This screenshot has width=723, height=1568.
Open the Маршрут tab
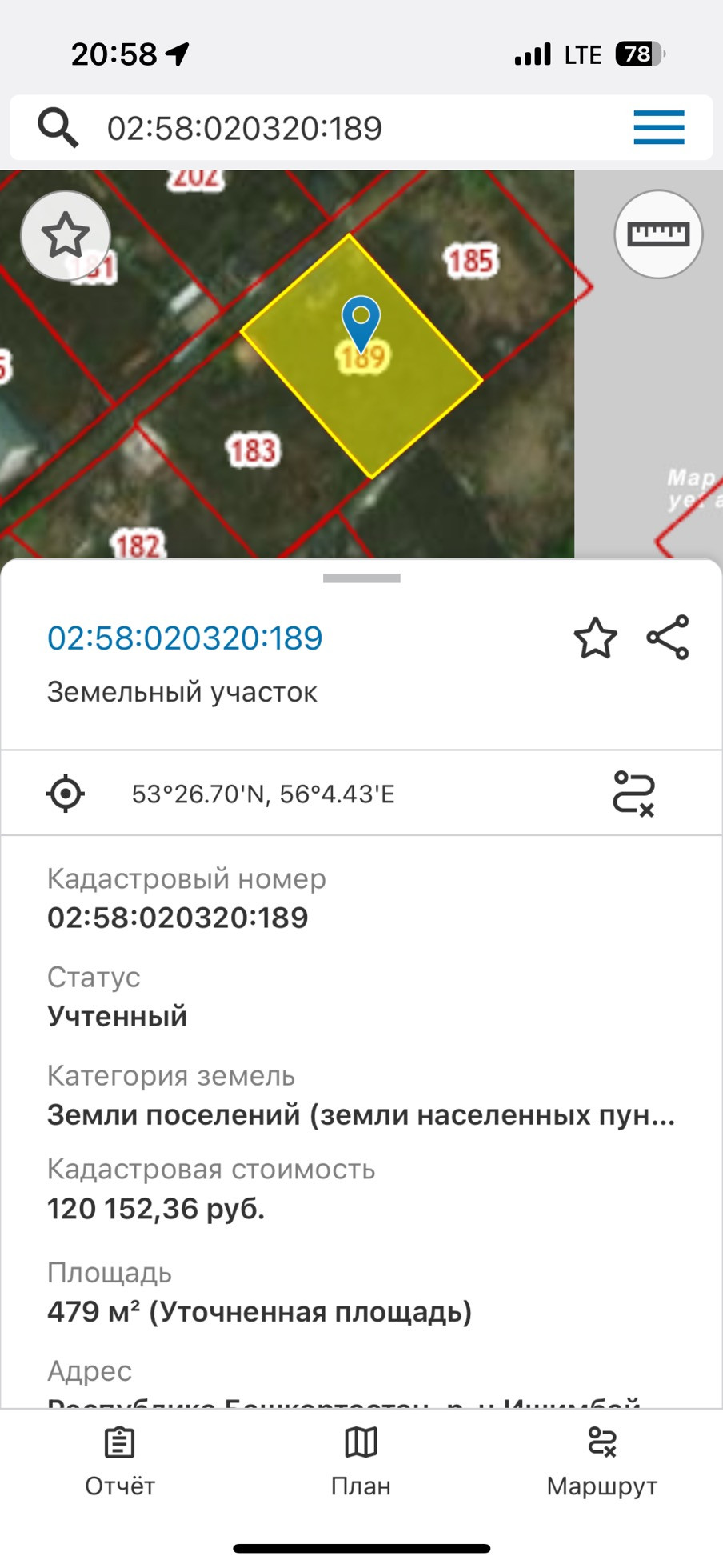[601, 1461]
